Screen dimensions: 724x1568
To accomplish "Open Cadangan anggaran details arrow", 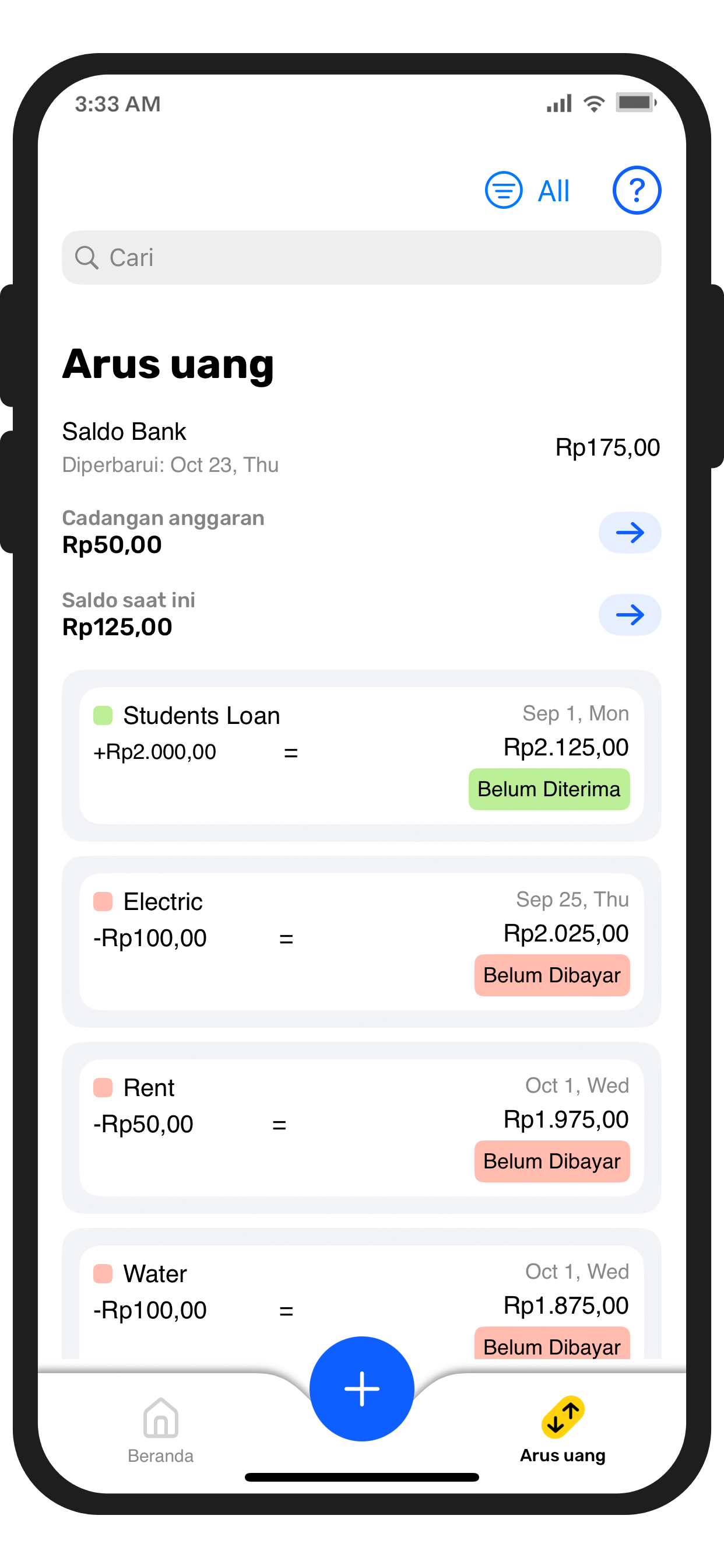I will [629, 533].
